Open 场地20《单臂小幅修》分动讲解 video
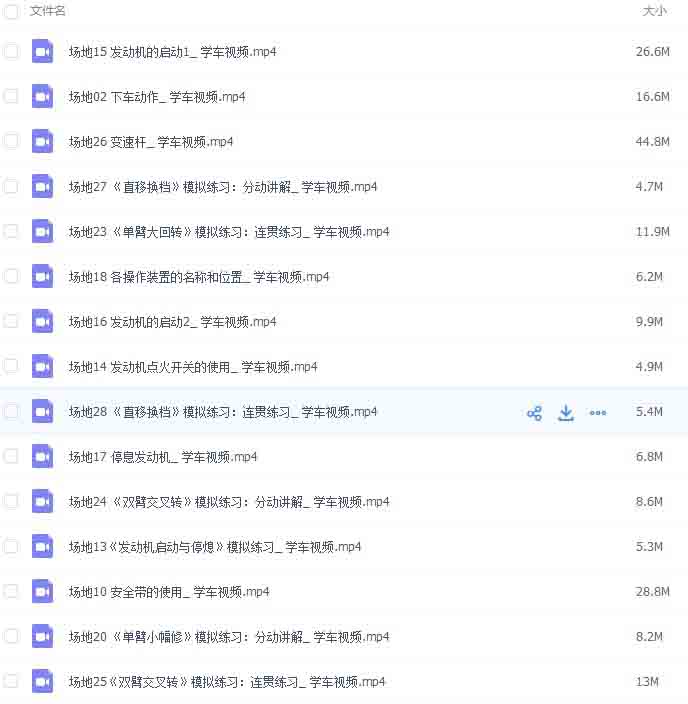This screenshot has width=688, height=704. [x=228, y=637]
